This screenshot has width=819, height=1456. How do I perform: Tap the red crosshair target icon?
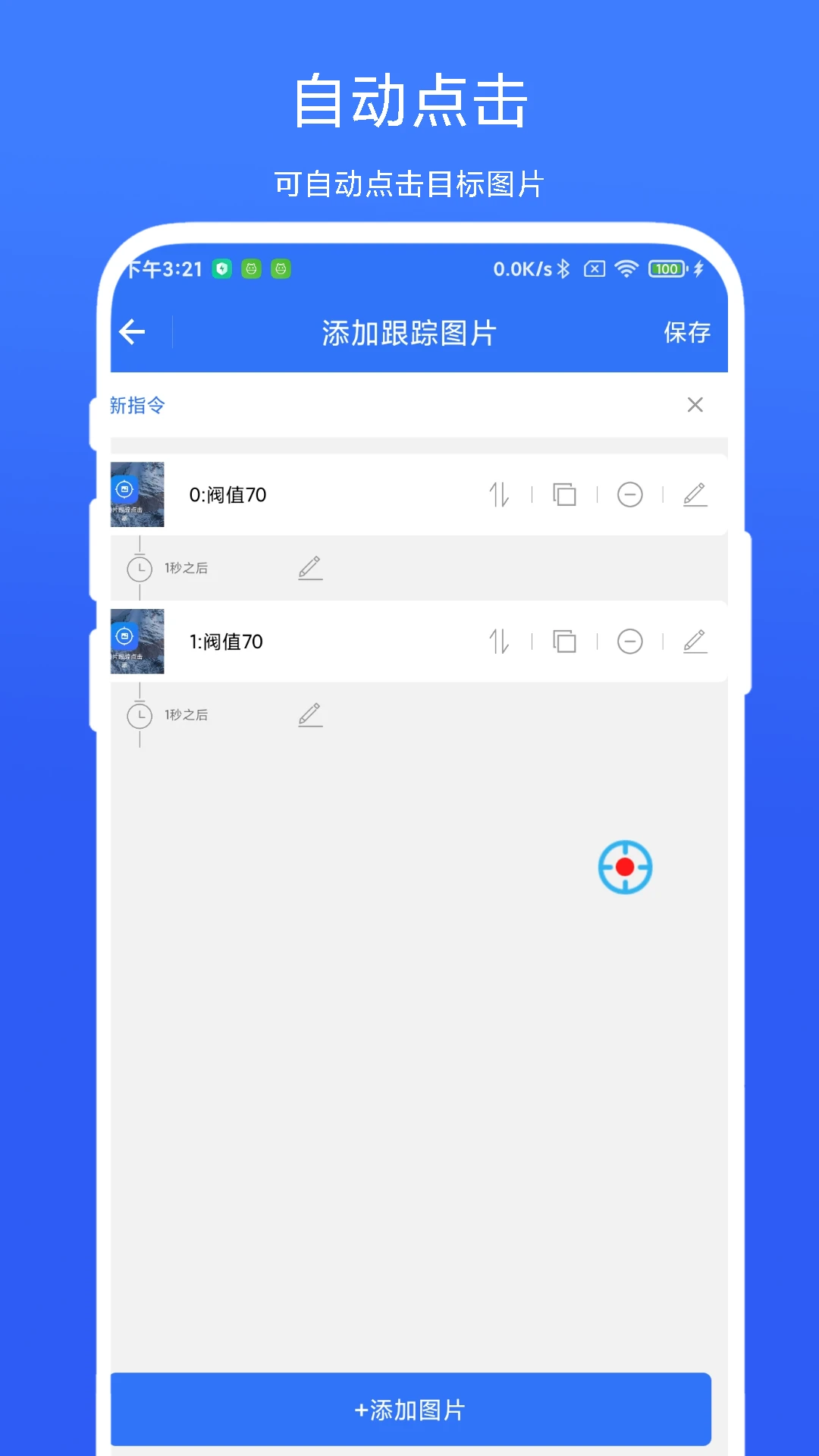pos(625,868)
